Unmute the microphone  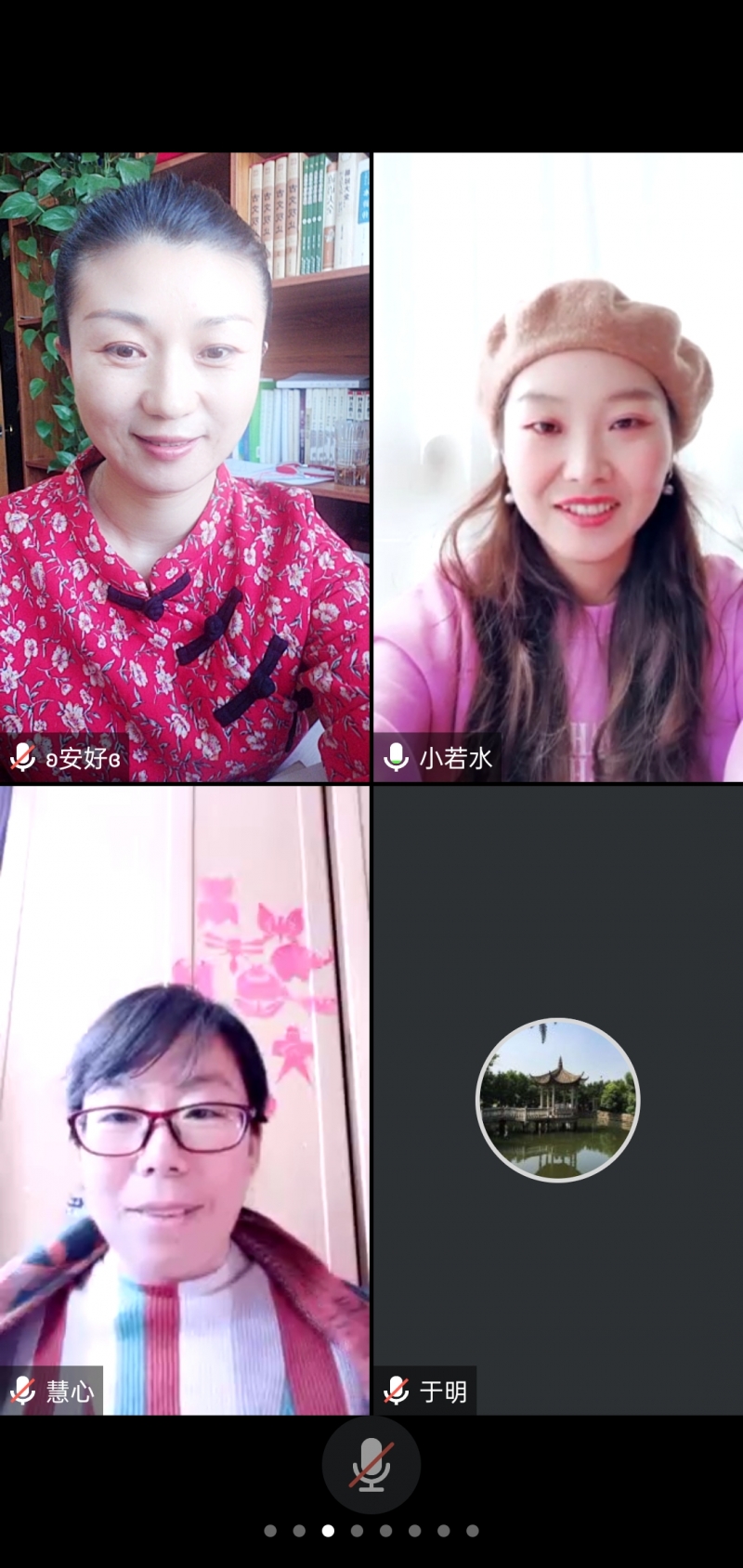tap(371, 1465)
